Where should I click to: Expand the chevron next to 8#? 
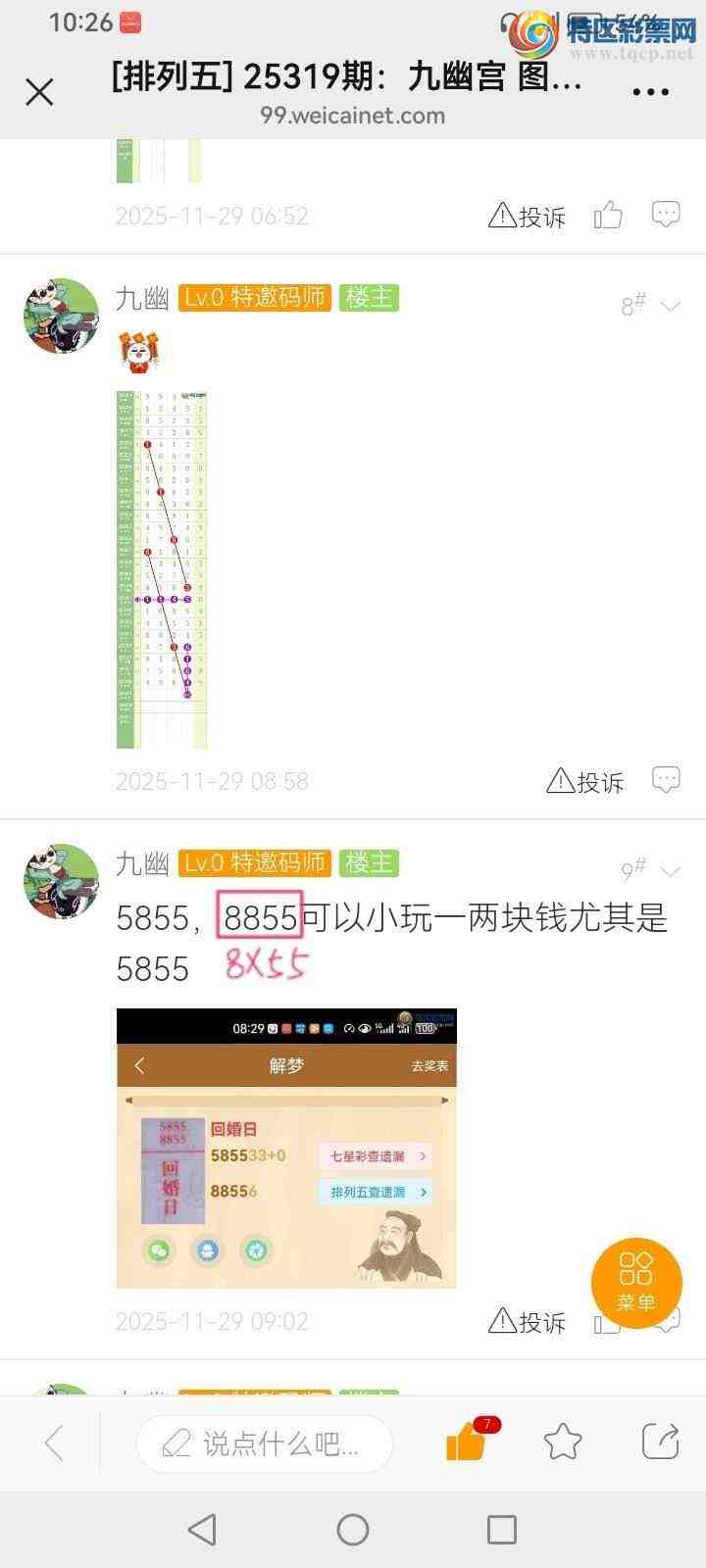pyautogui.click(x=671, y=306)
